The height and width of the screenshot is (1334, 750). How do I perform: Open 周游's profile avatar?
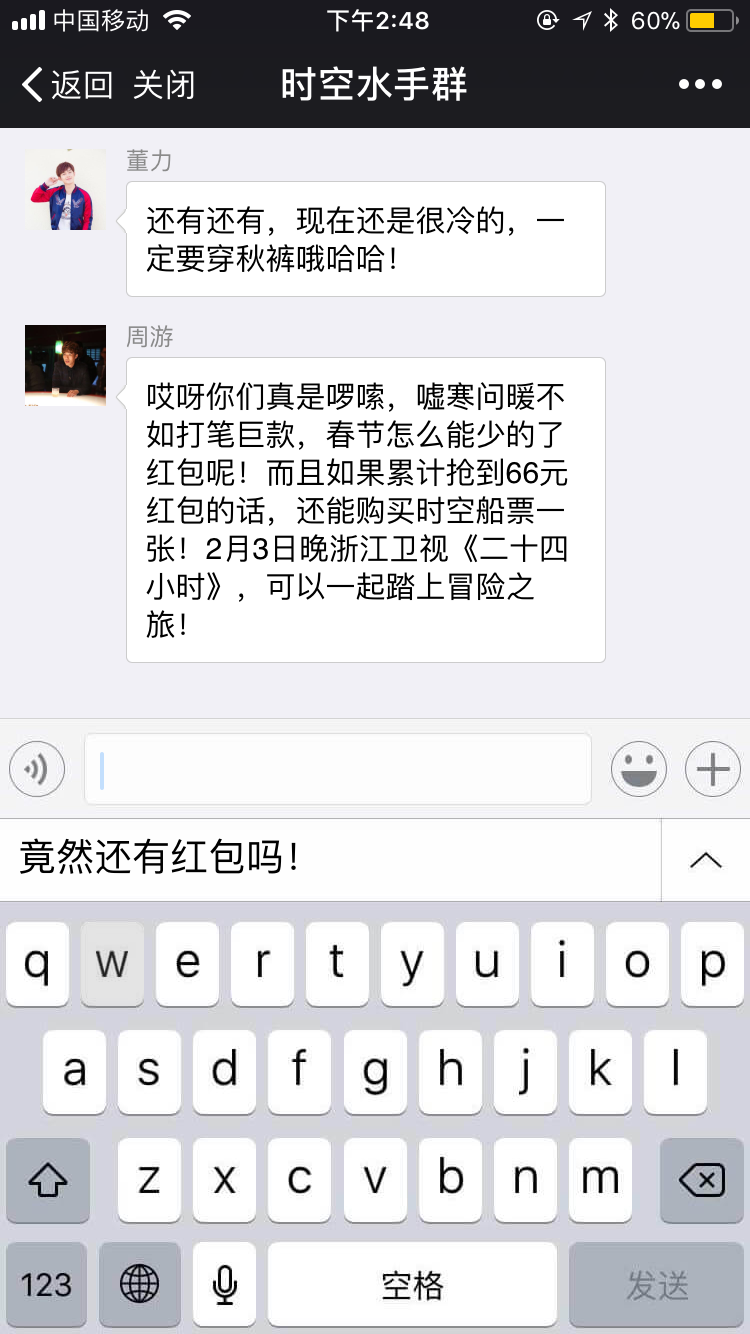coord(65,365)
